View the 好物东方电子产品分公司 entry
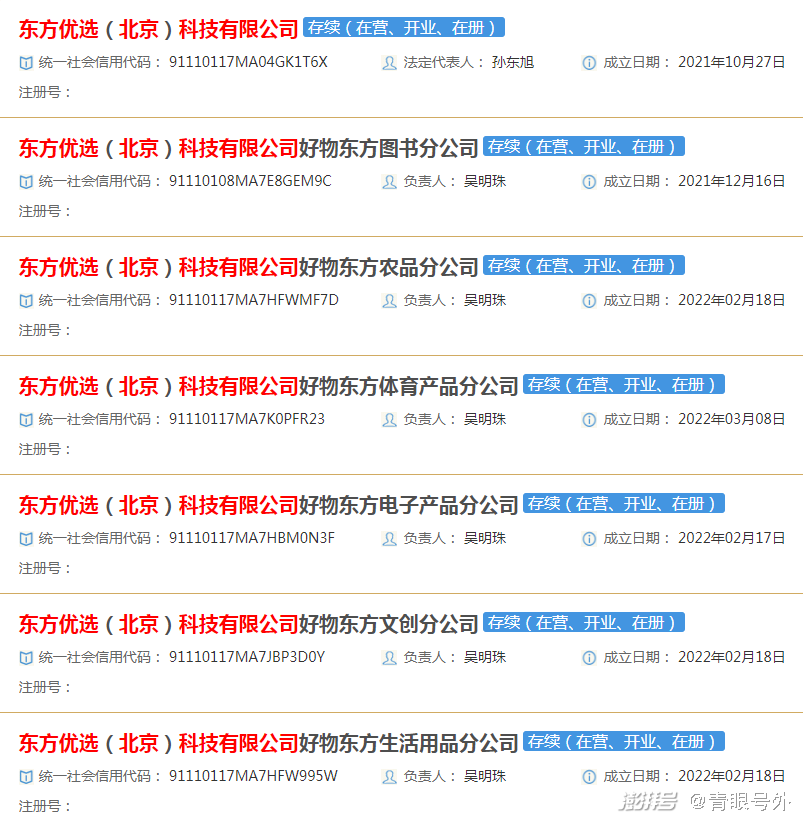This screenshot has height=818, width=803. (268, 505)
